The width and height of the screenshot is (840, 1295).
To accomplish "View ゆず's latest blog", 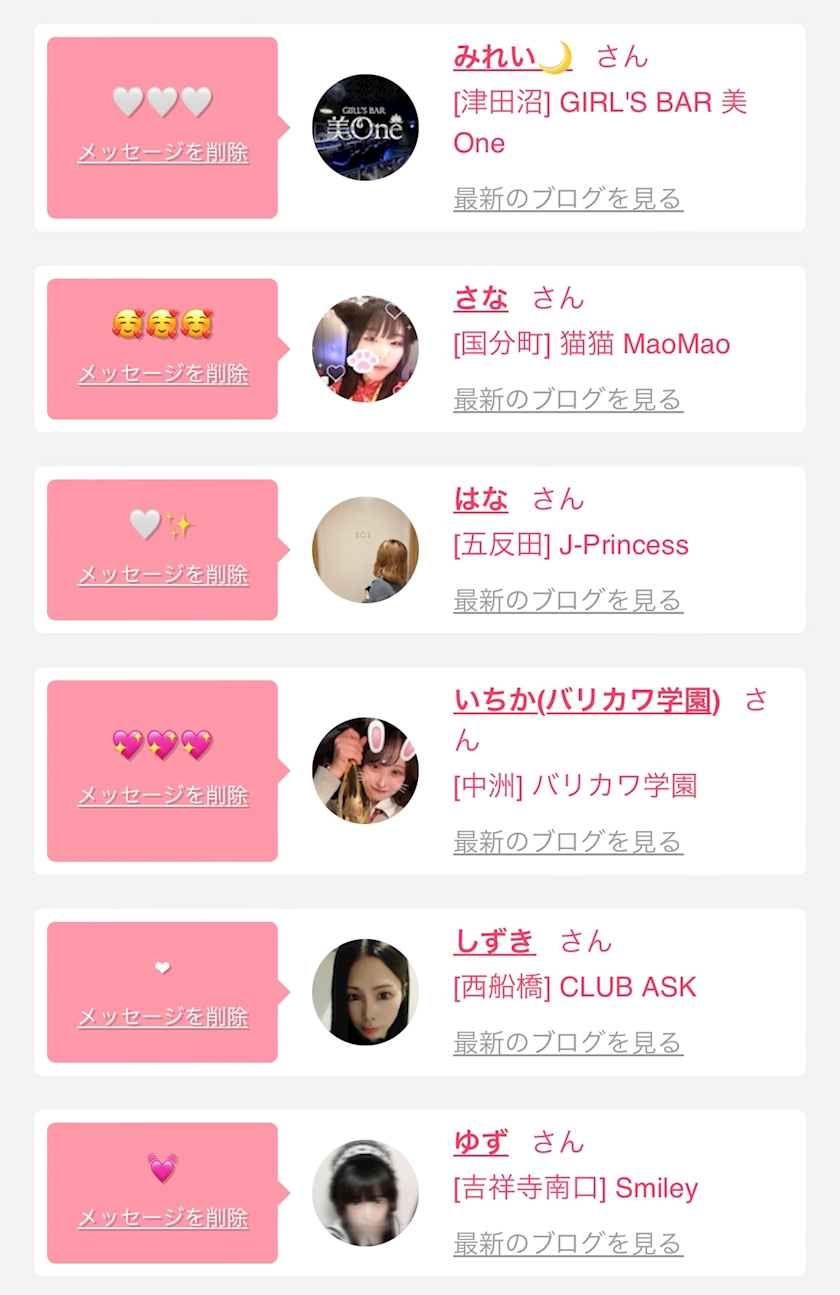I will [567, 1243].
